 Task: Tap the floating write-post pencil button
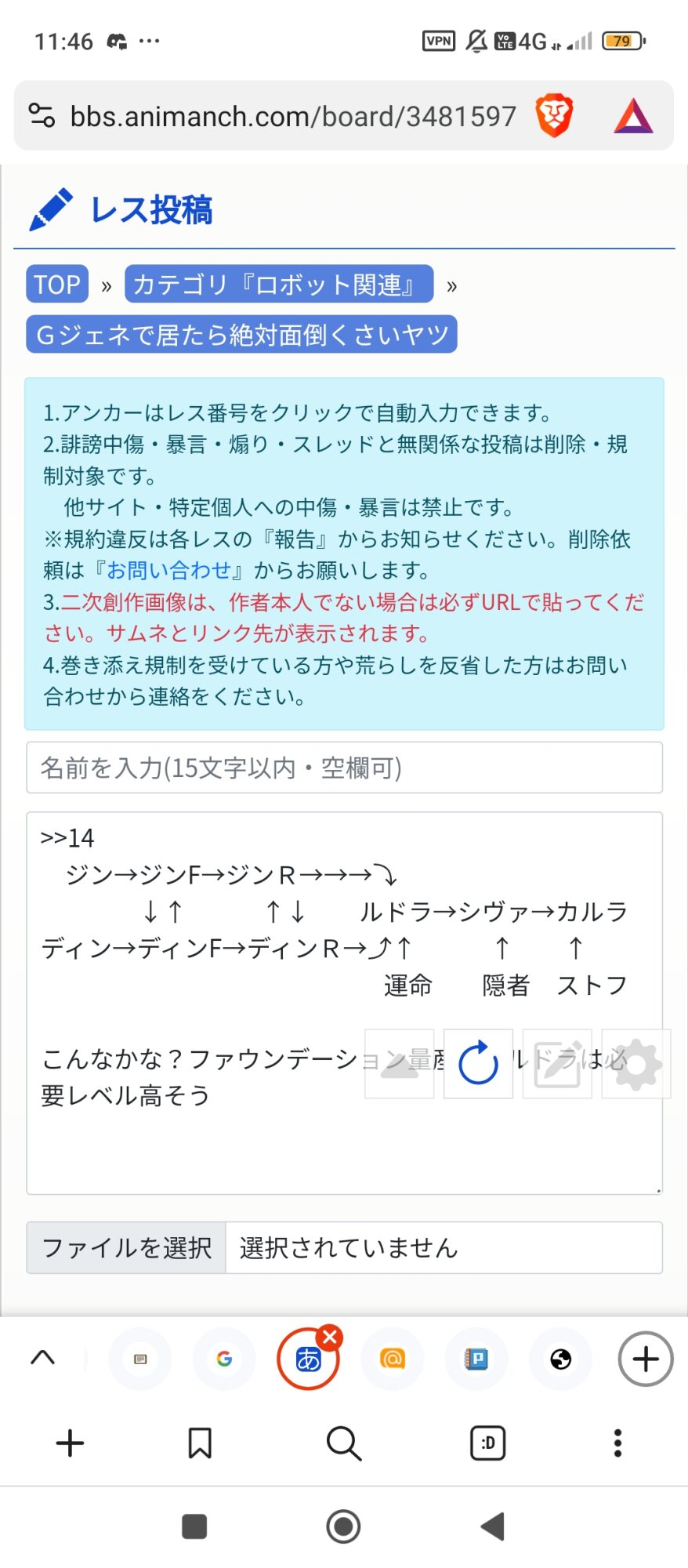point(557,1063)
